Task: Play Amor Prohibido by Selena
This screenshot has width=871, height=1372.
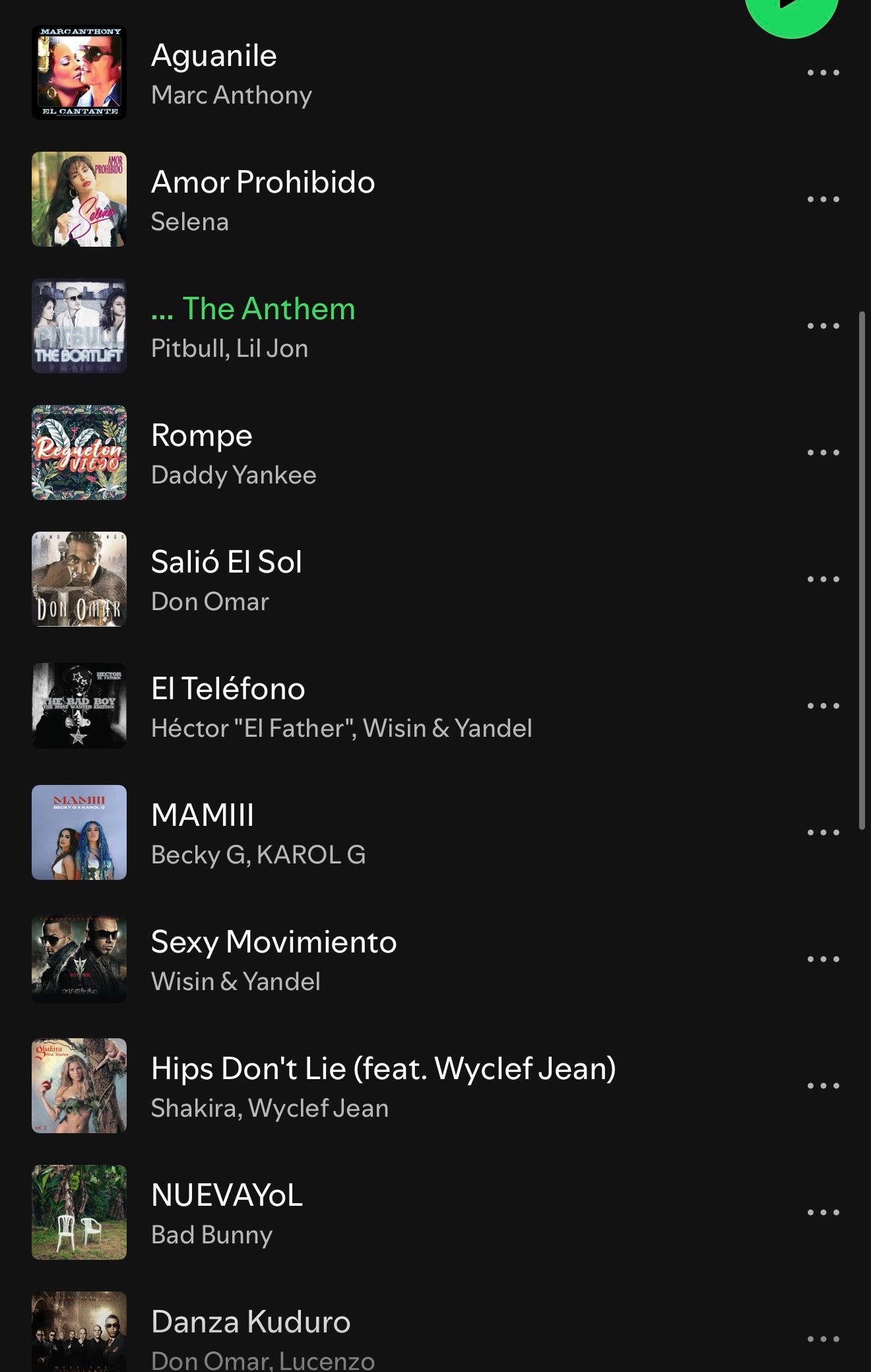Action: tap(263, 183)
